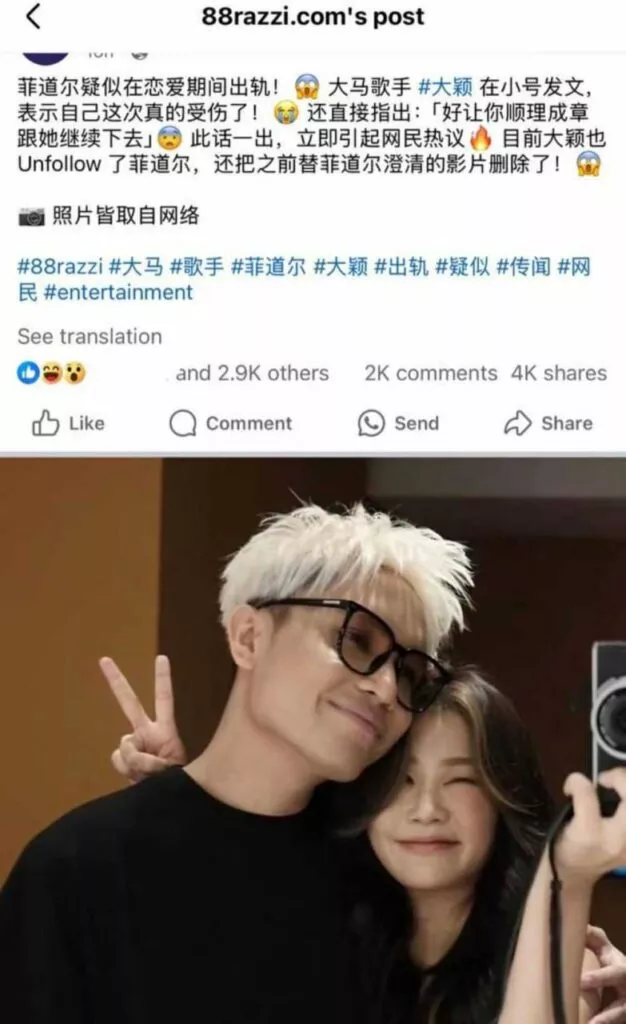
Task: Open the #entertainment hashtag
Action: [118, 292]
